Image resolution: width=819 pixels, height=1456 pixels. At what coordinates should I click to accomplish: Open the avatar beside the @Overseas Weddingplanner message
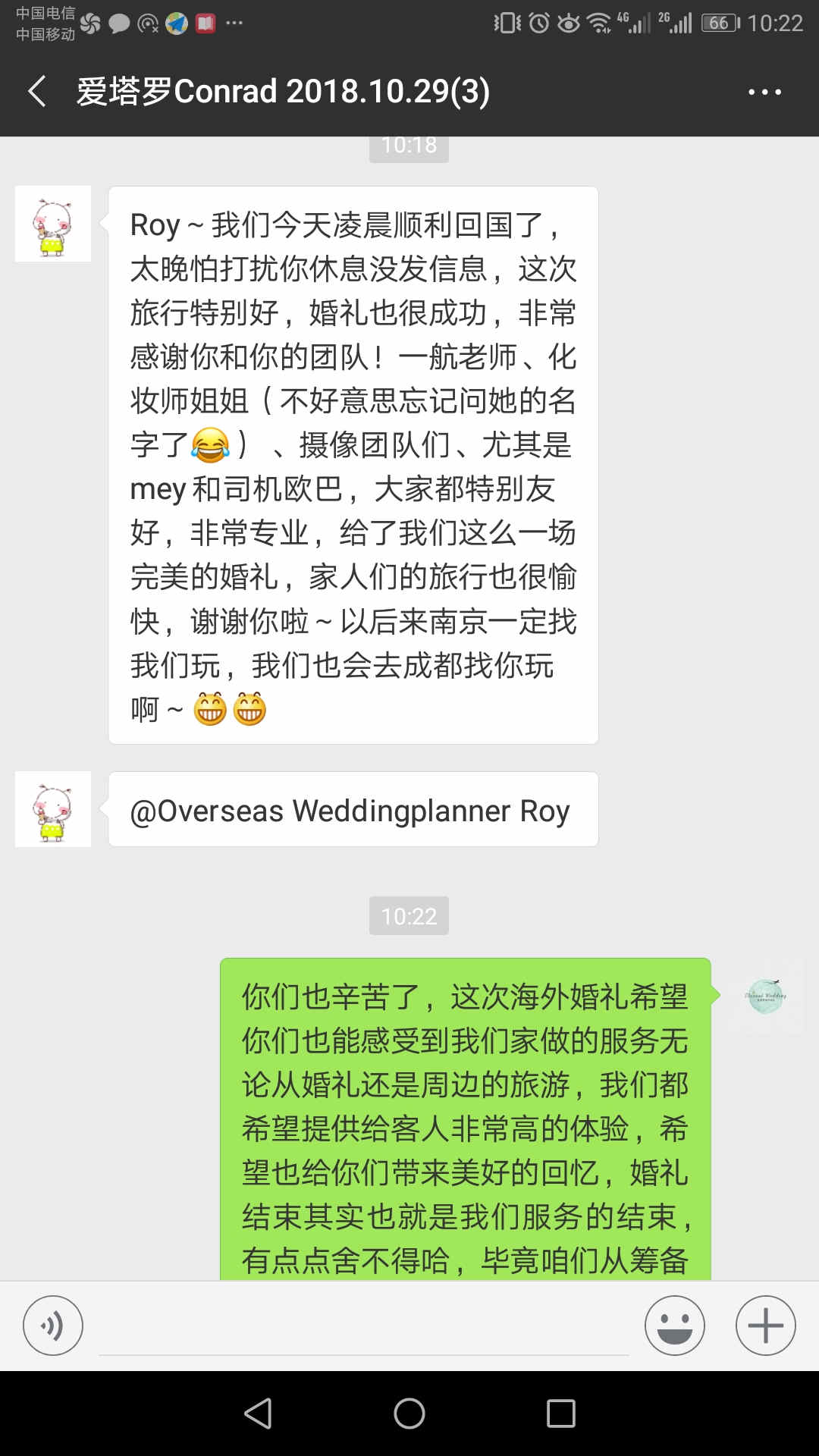53,809
